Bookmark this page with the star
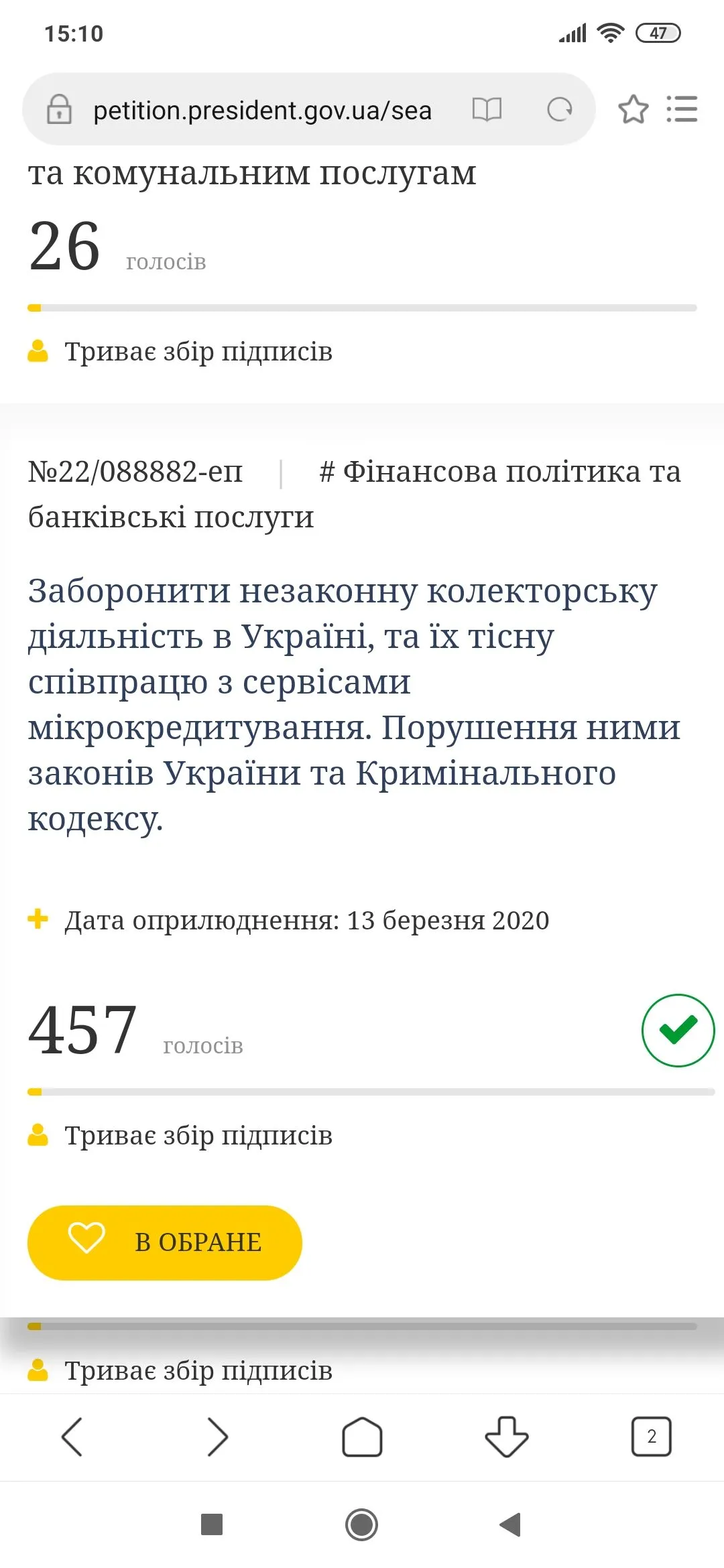724x1568 pixels. (x=633, y=110)
